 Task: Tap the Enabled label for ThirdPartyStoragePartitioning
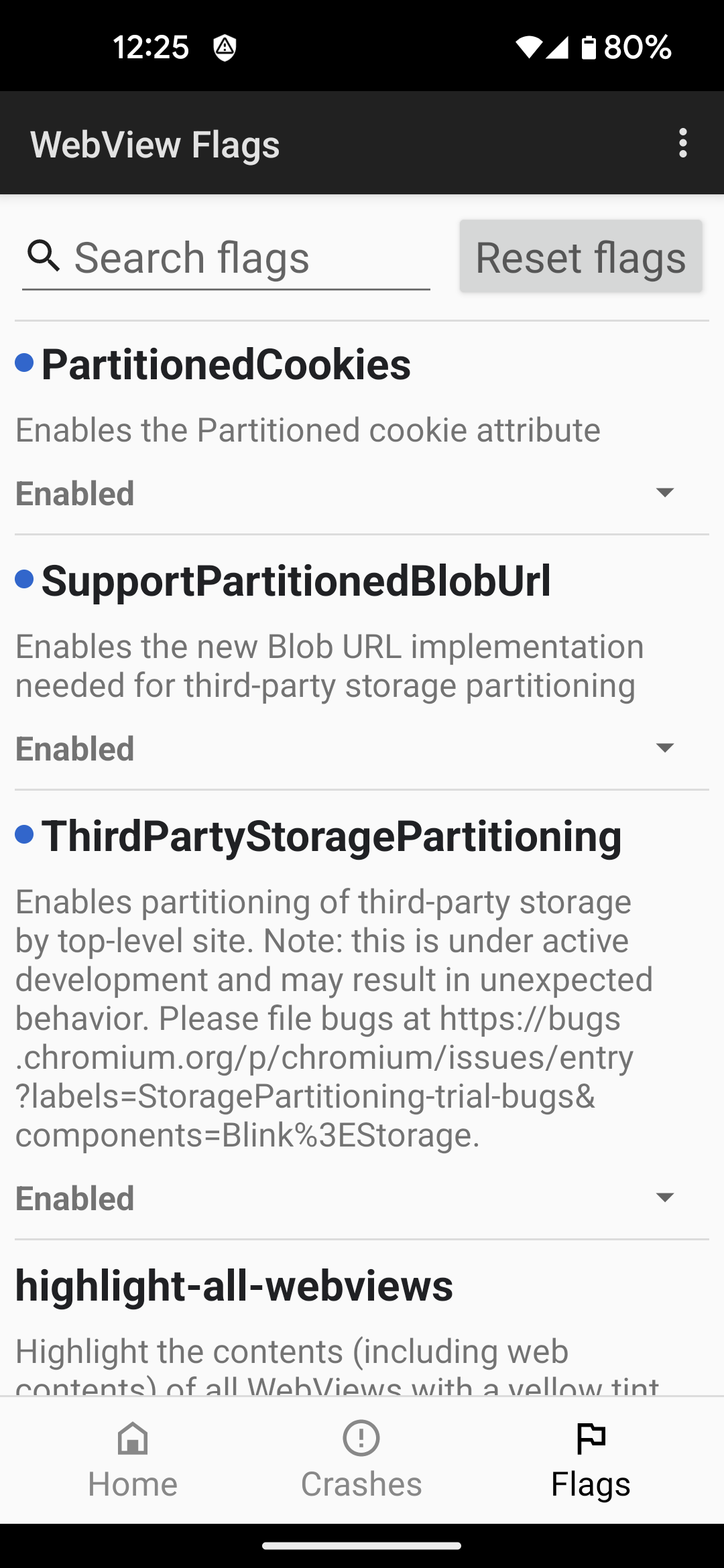(74, 1197)
